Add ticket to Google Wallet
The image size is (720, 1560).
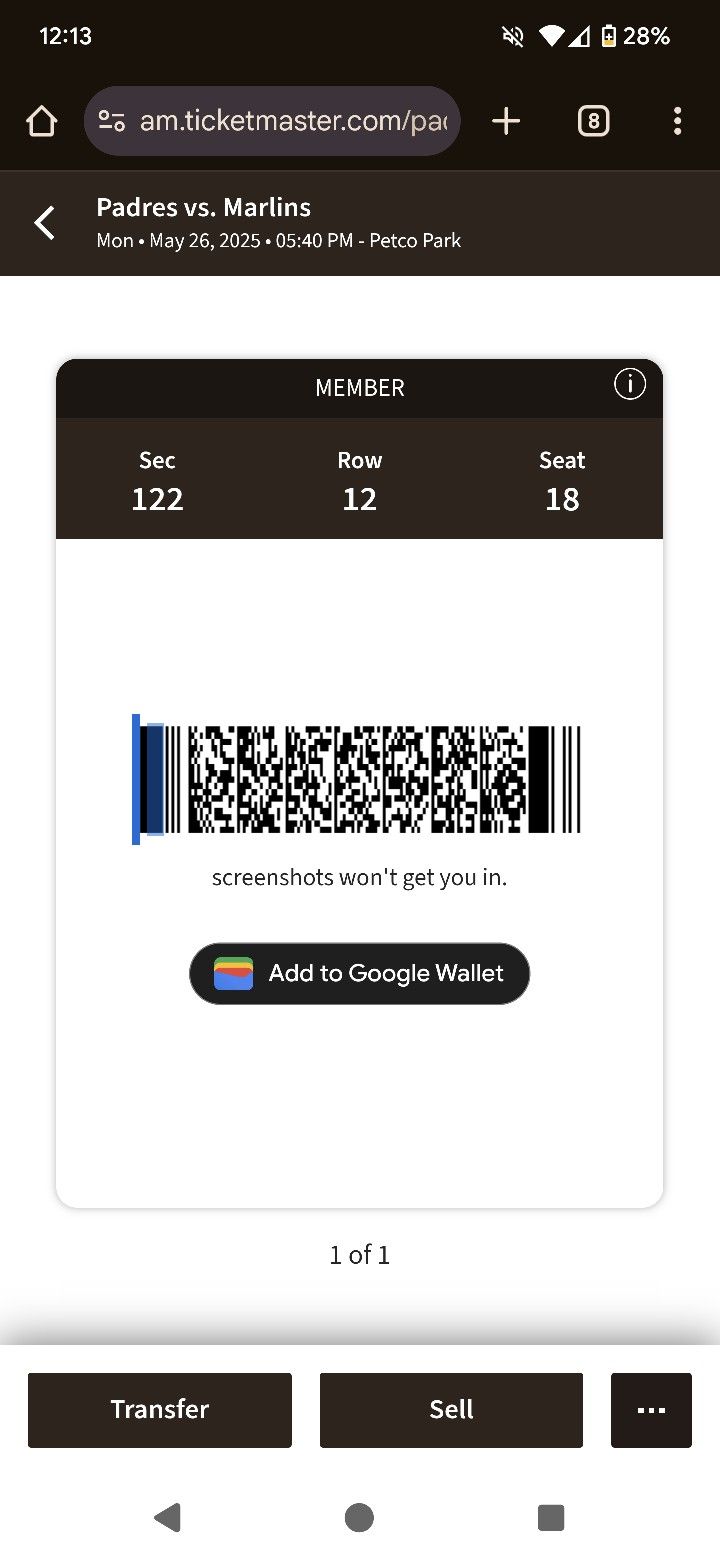coord(359,973)
